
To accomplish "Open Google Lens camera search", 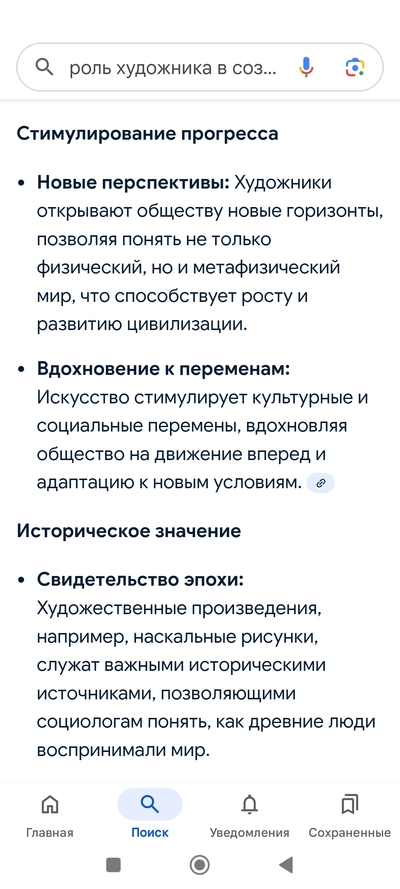I will click(355, 67).
